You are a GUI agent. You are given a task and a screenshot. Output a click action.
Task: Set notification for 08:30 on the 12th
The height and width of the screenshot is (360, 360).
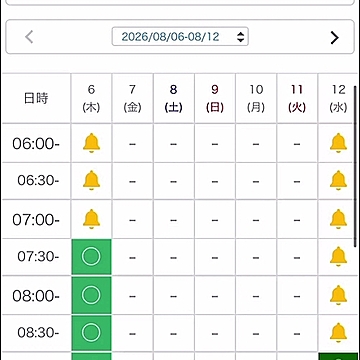pyautogui.click(x=338, y=333)
